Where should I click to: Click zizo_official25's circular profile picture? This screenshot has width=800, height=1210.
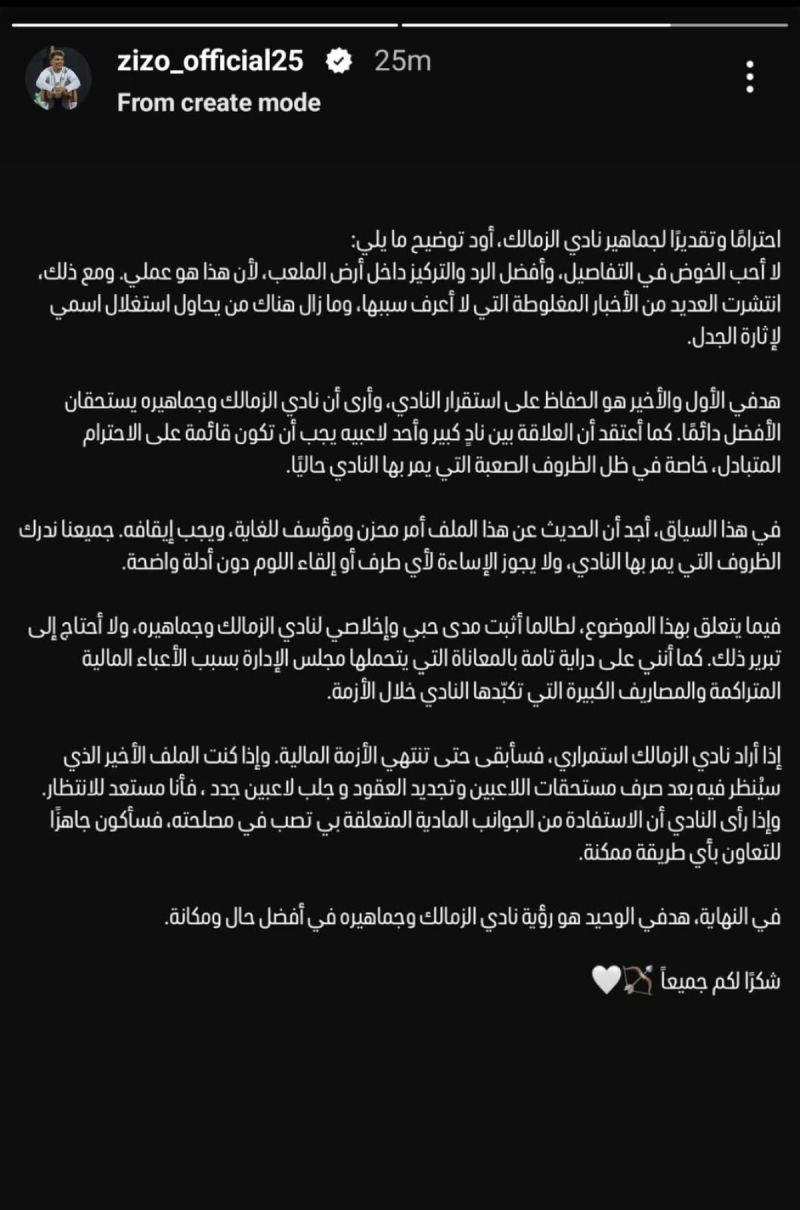(x=56, y=73)
